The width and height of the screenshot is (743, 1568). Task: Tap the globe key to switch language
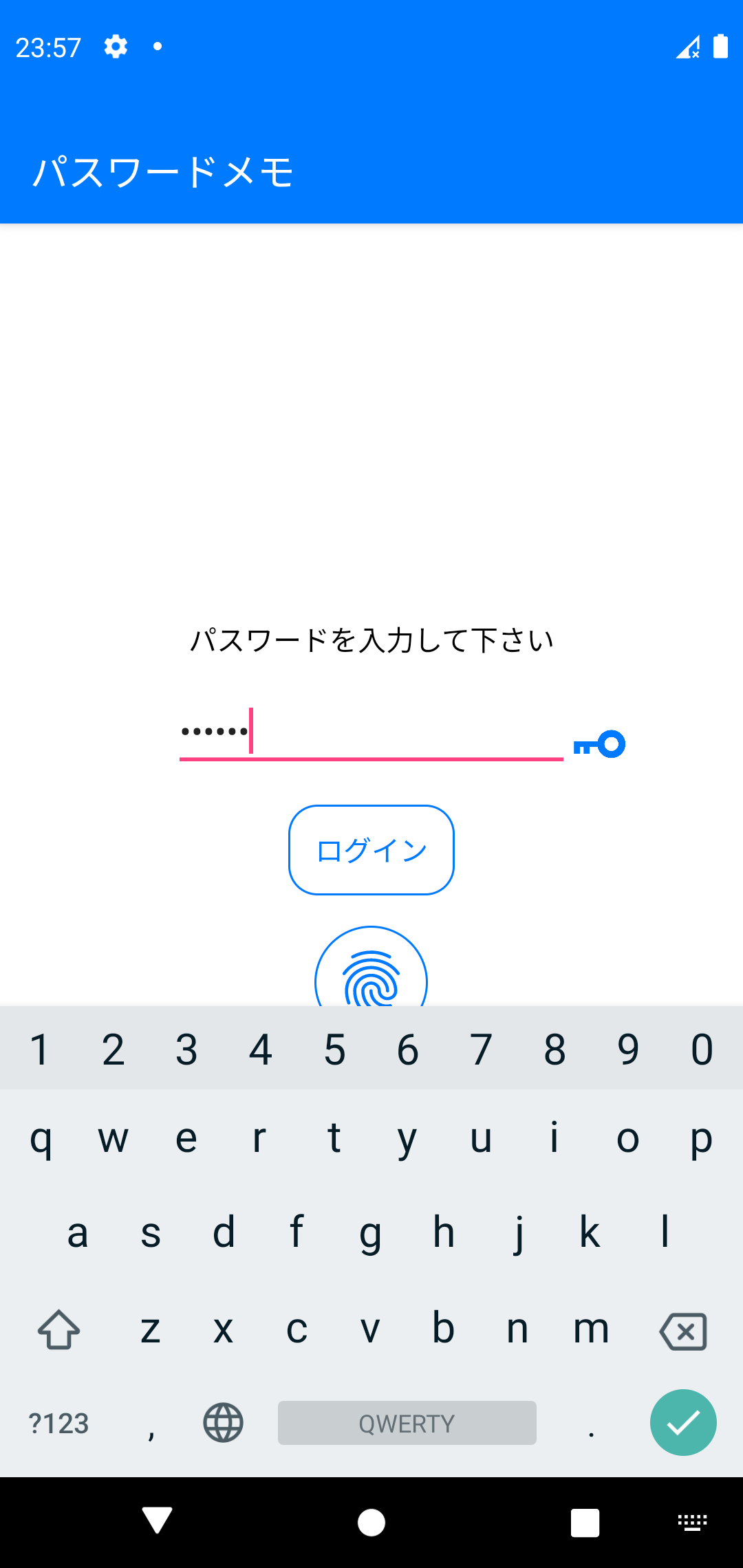(x=222, y=1423)
